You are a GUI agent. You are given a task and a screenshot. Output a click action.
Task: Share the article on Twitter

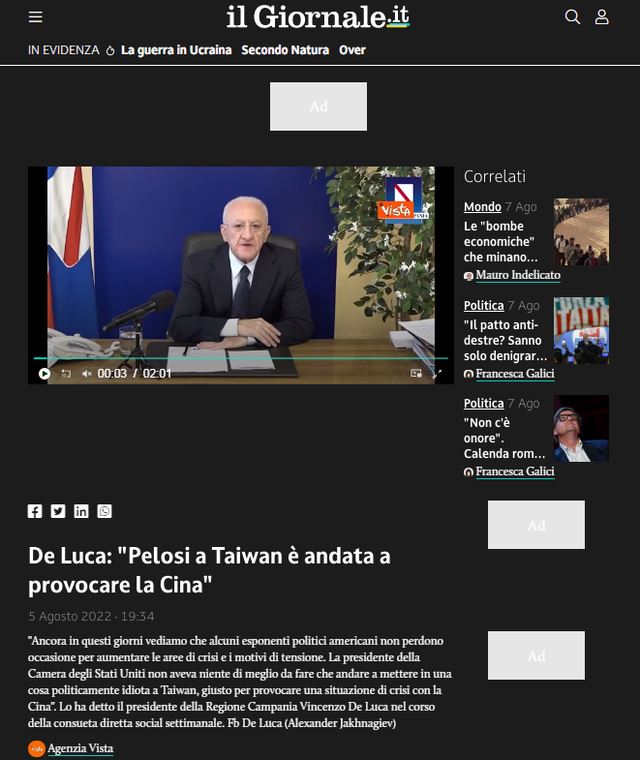point(58,511)
